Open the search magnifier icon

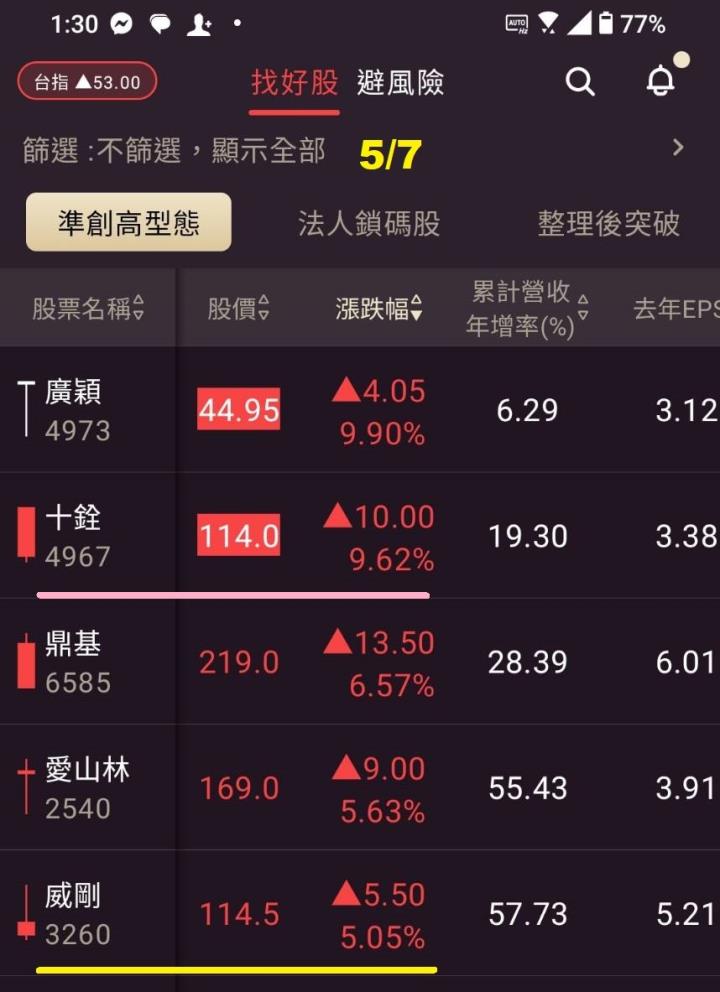pos(580,82)
